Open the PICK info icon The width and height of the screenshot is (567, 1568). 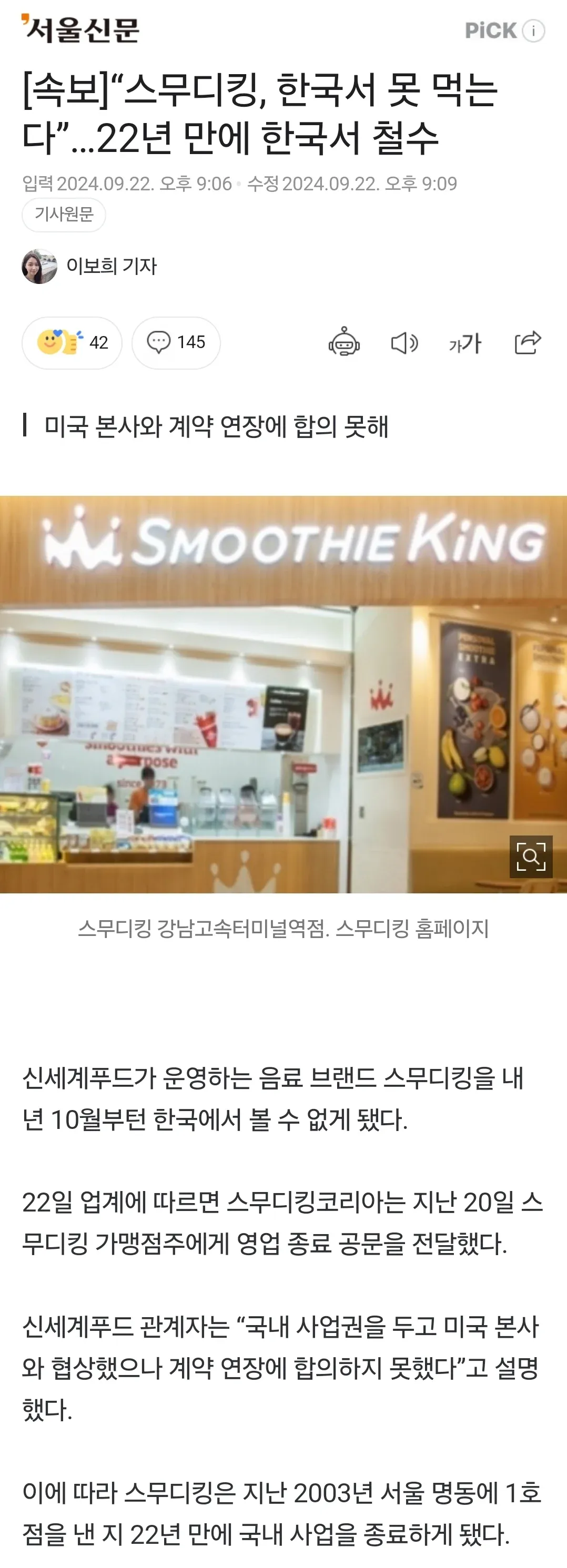click(533, 30)
